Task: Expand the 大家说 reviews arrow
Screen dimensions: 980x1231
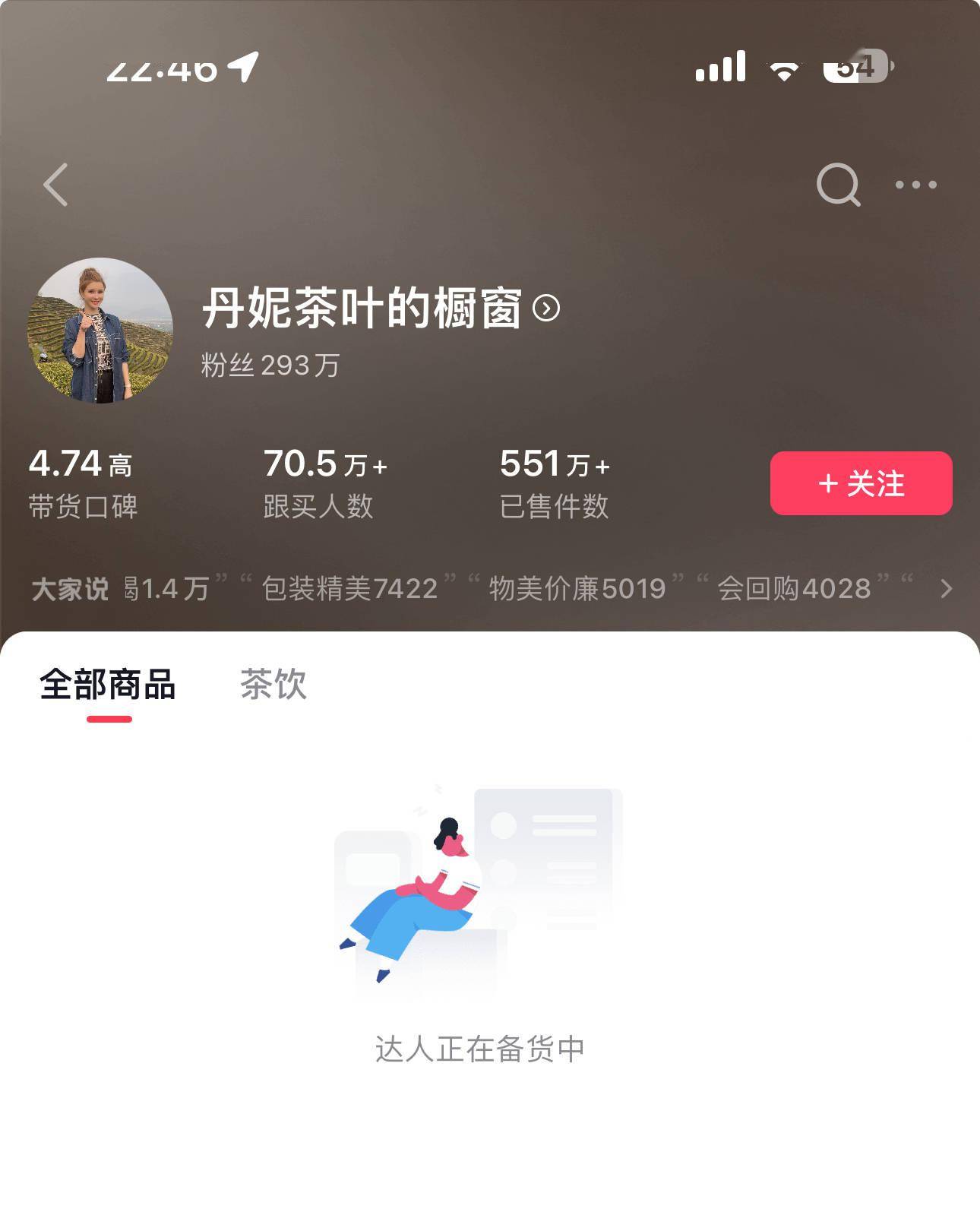Action: (x=946, y=589)
